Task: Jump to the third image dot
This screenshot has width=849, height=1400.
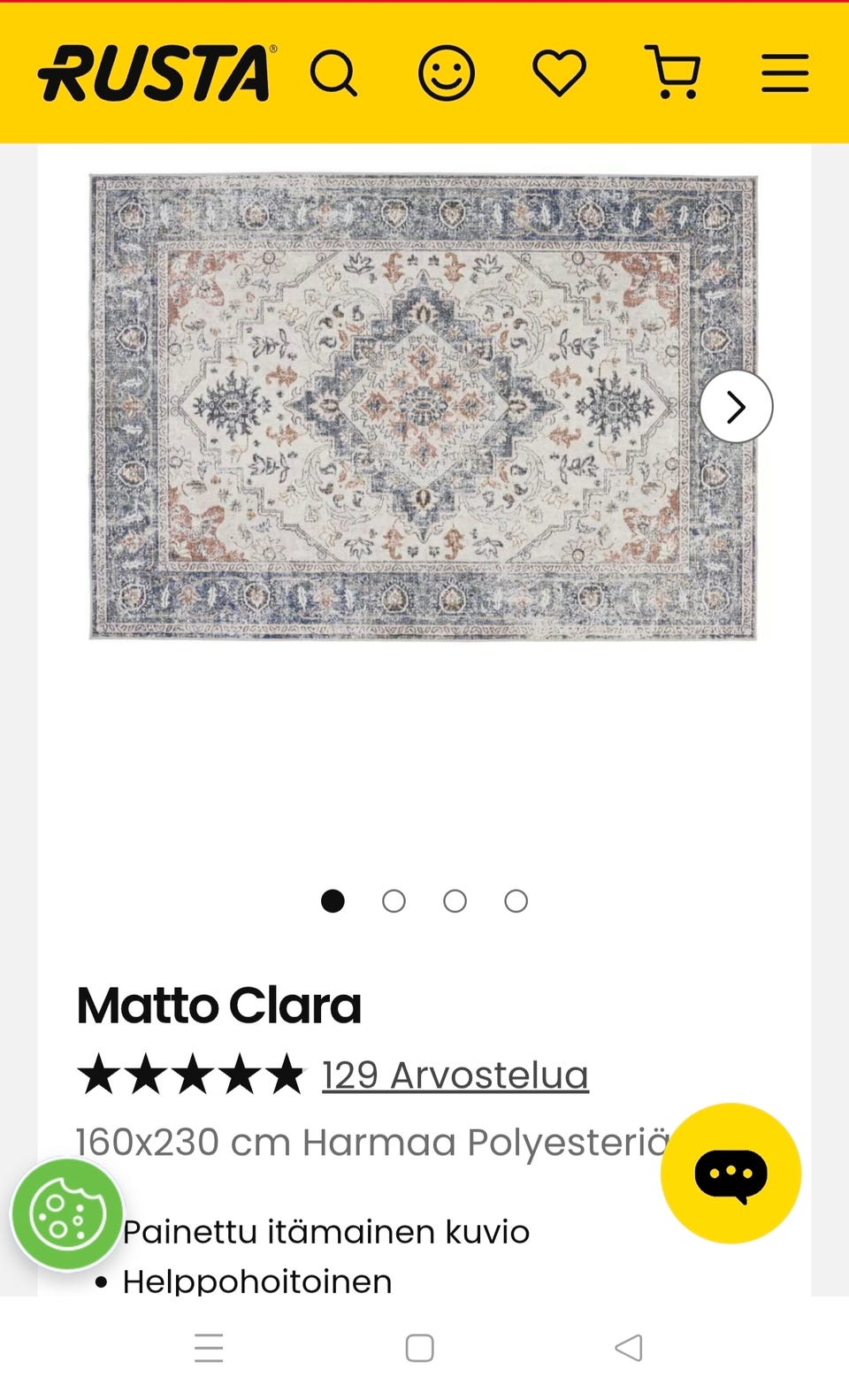Action: click(x=455, y=901)
